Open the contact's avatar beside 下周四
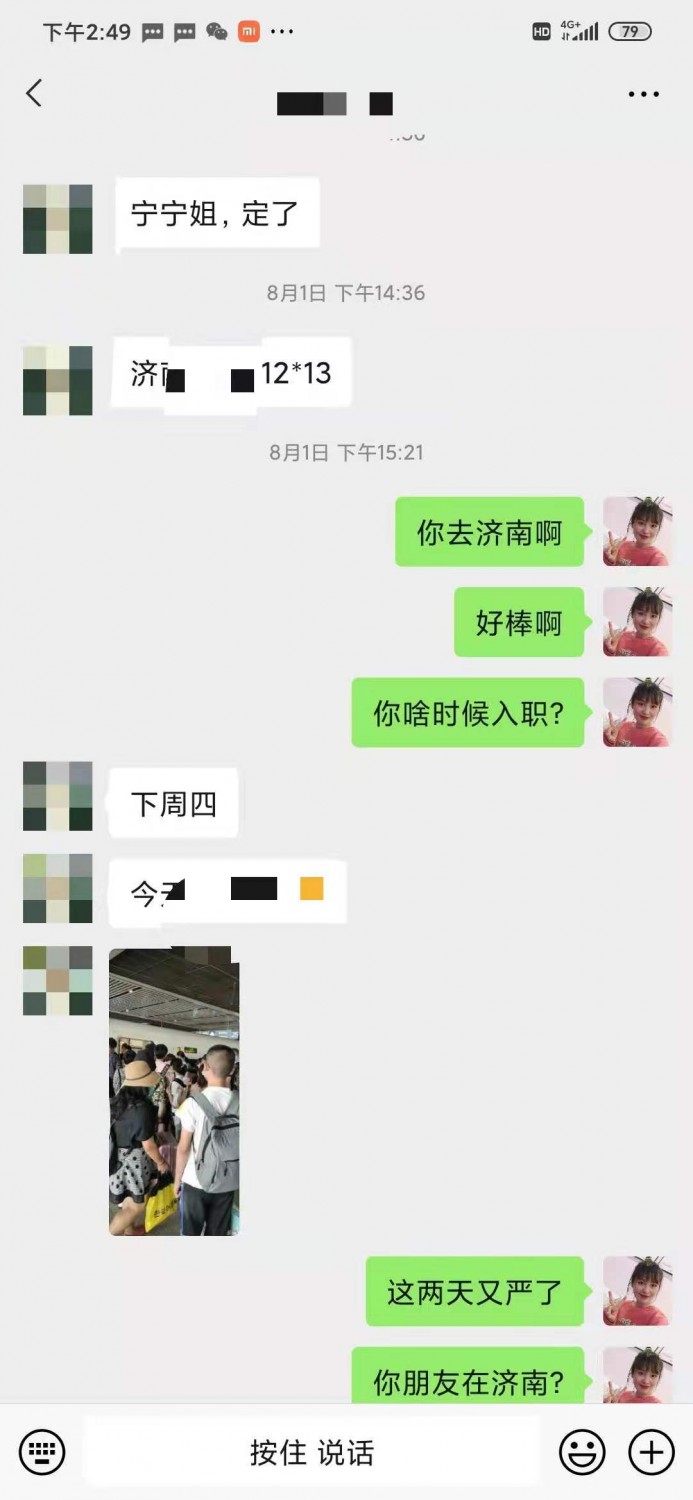The width and height of the screenshot is (693, 1500). [x=58, y=797]
